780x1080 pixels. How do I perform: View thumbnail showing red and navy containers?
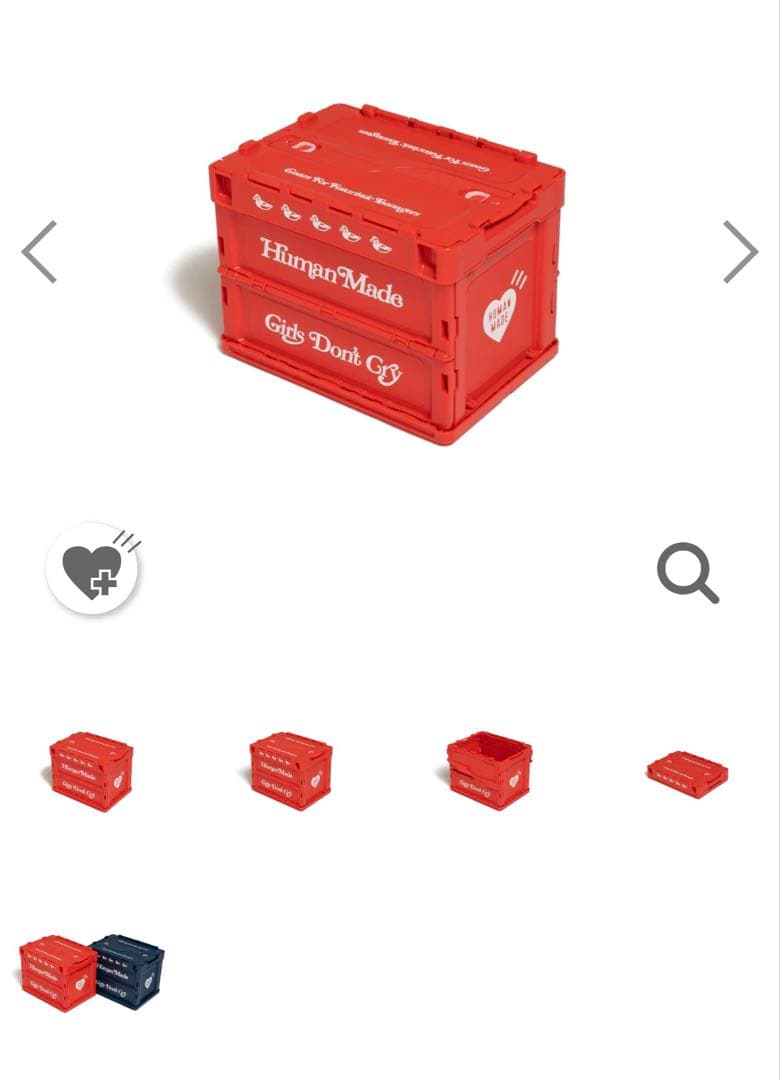[x=92, y=972]
